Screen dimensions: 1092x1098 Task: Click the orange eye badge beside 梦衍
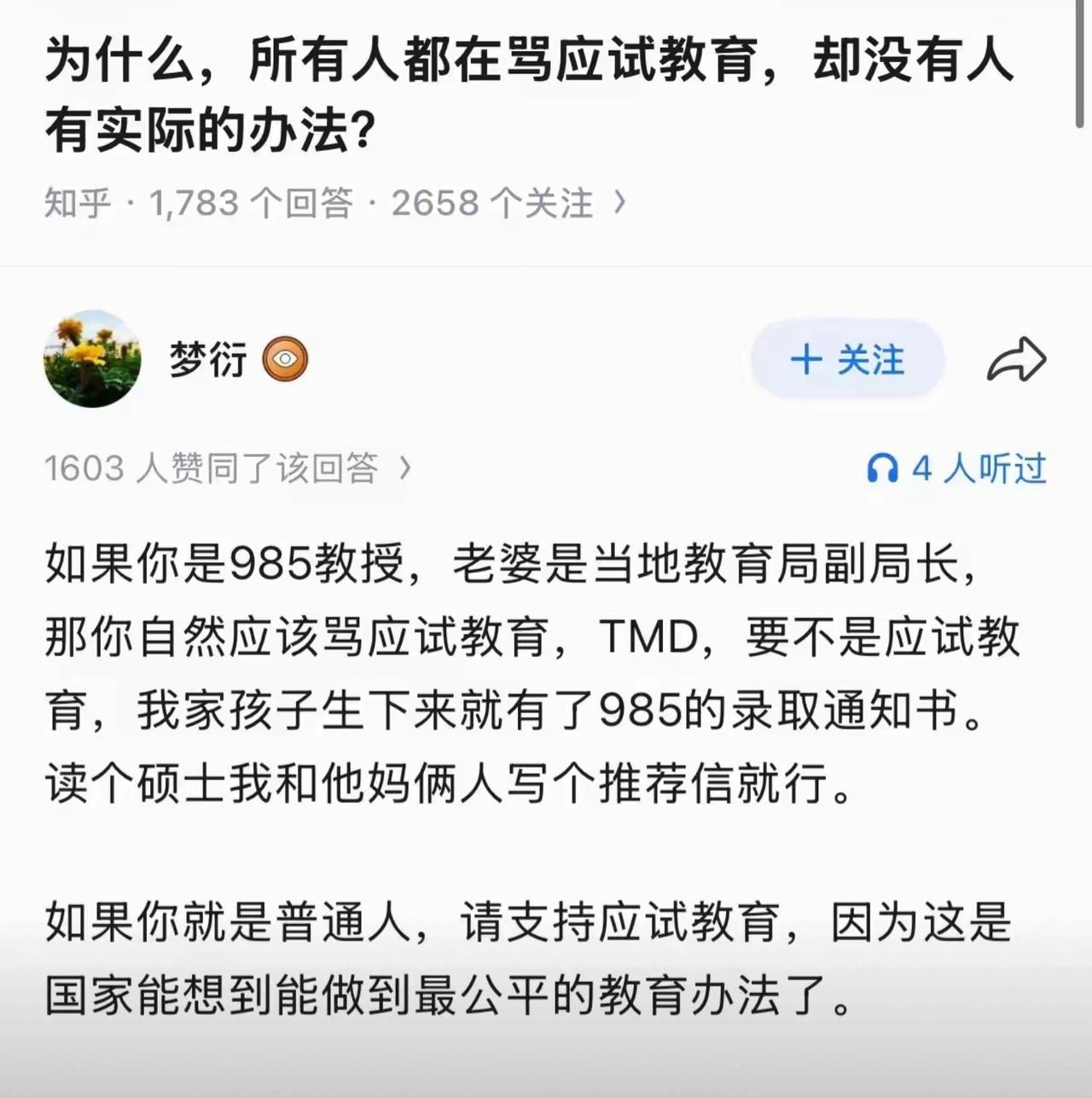tap(286, 360)
